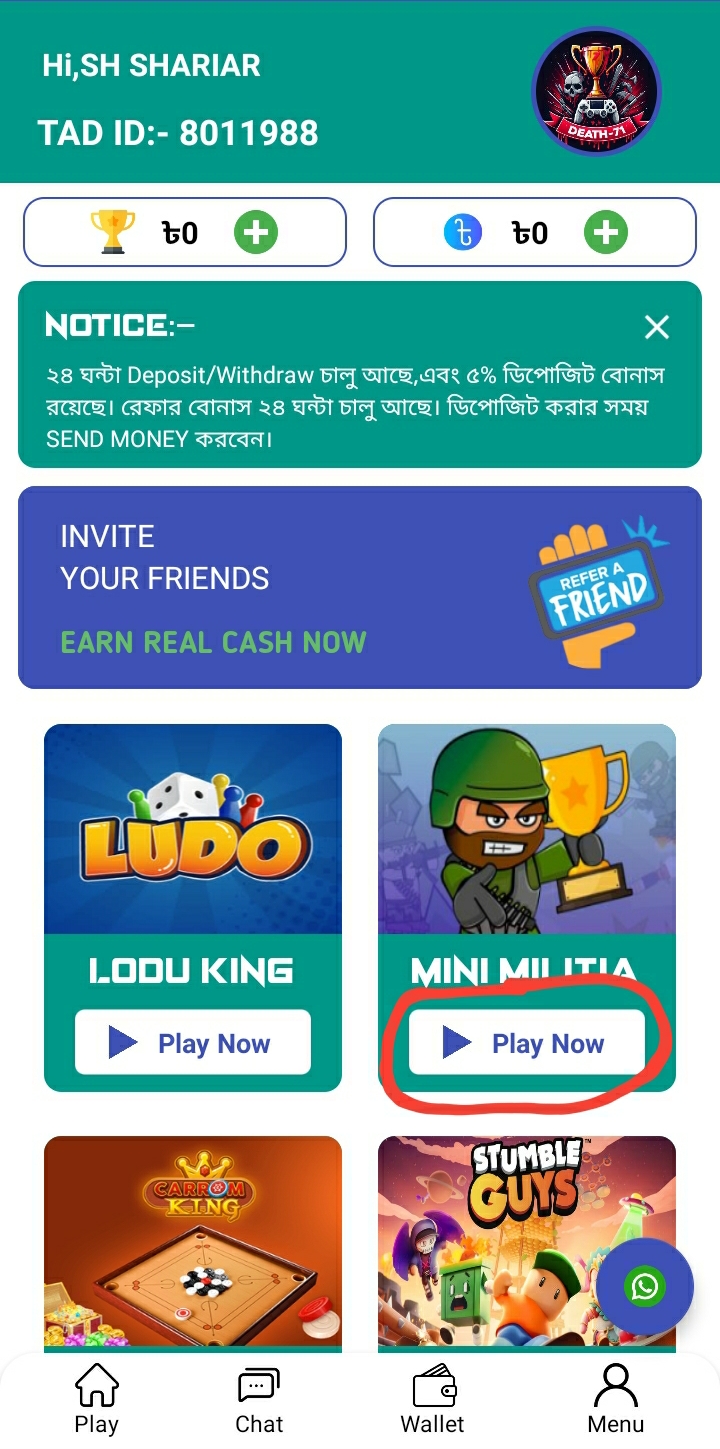This screenshot has height=1449, width=720.
Task: Tap Play Now under Mini Militia
Action: (527, 1043)
